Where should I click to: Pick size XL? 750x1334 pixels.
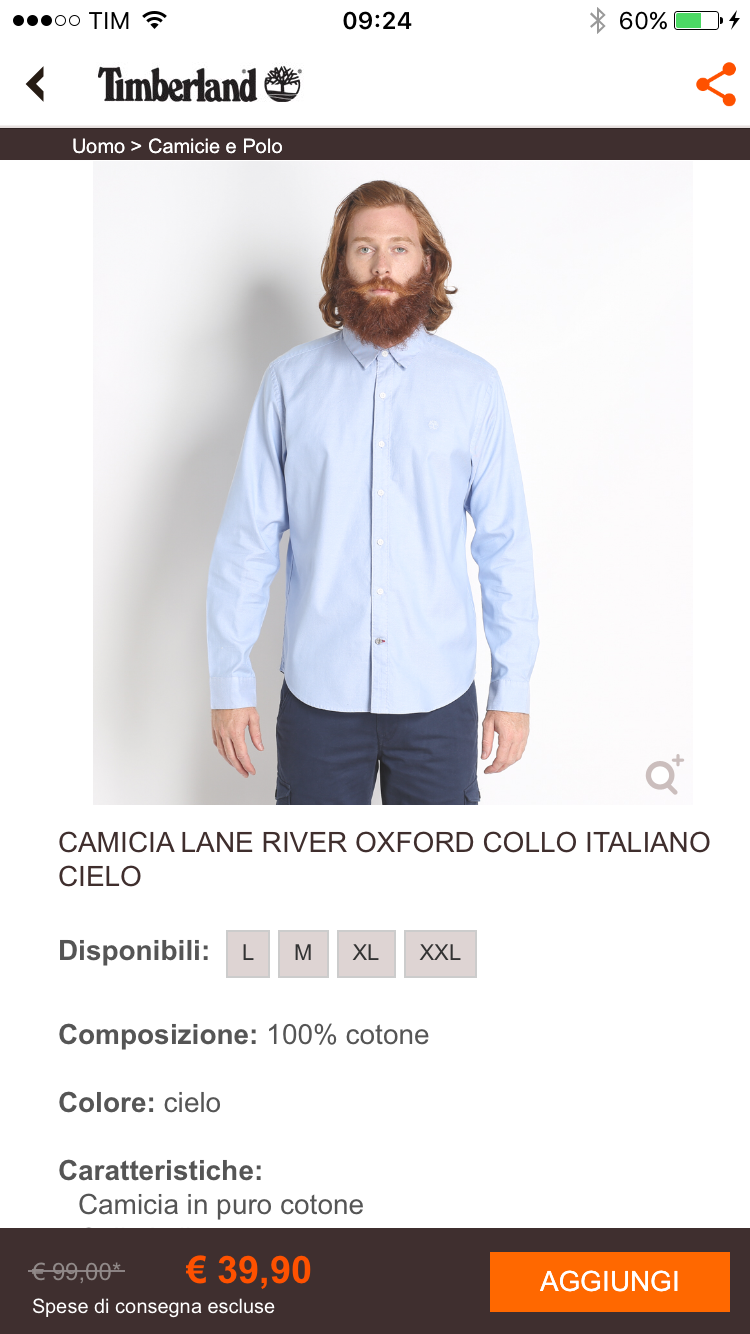pos(366,953)
